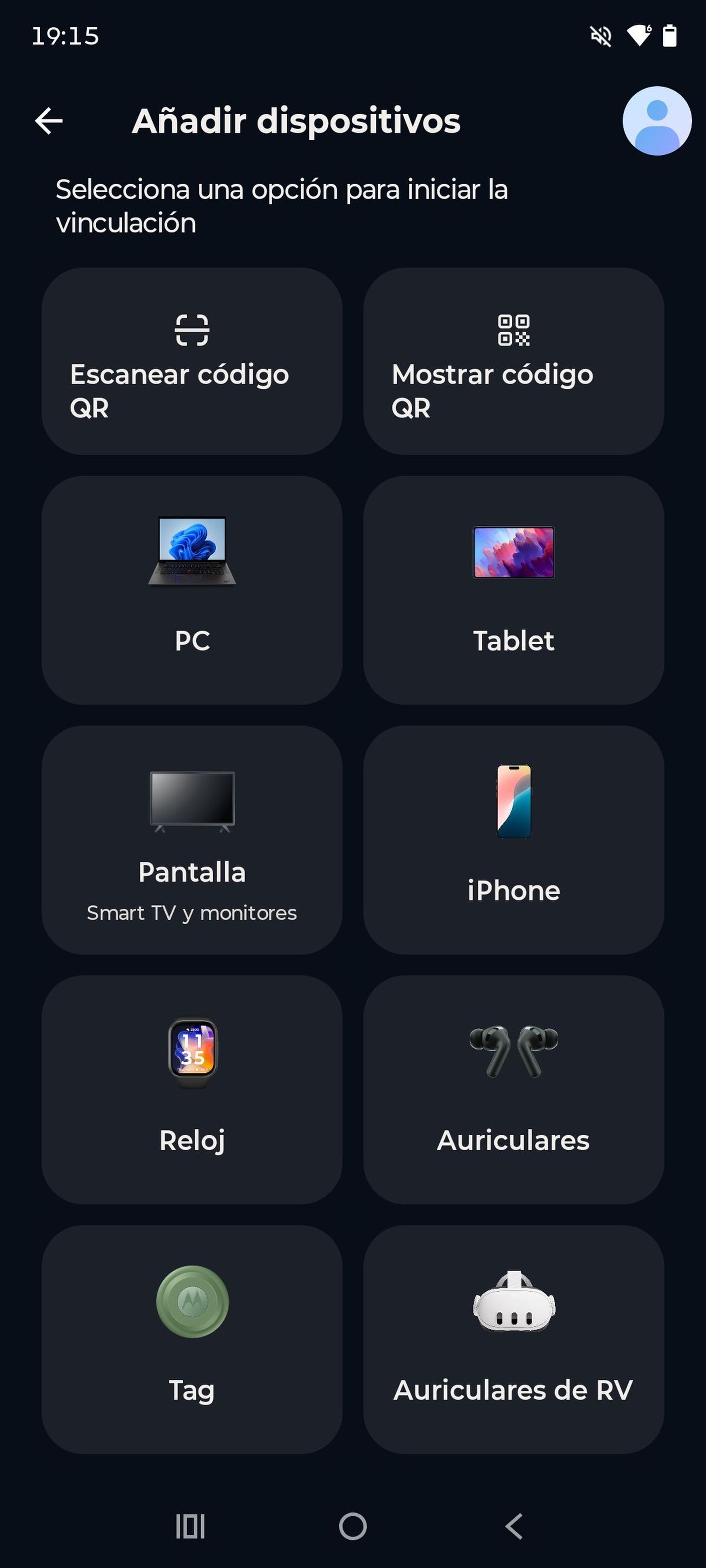Choose Mostrar código QR
This screenshot has width=706, height=1568.
(513, 361)
